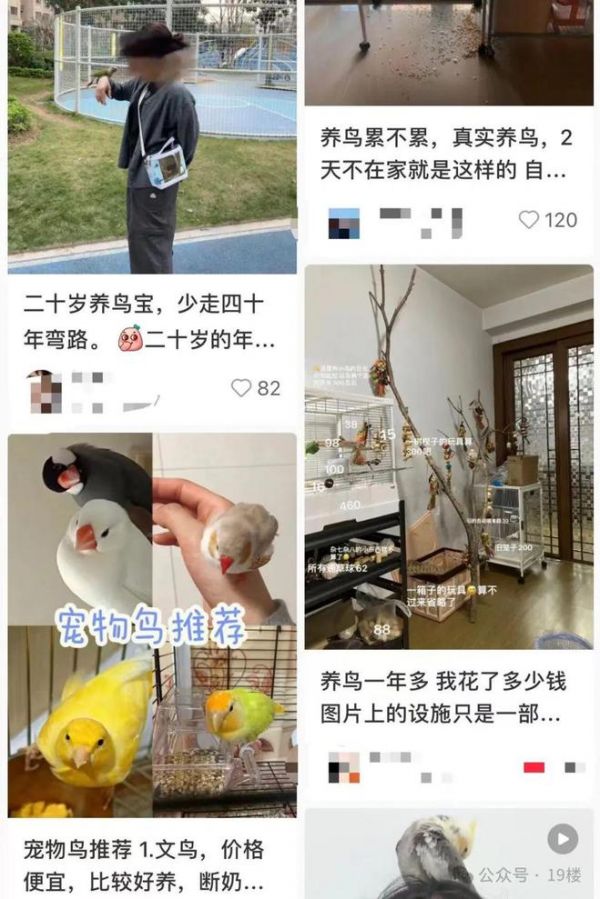Image resolution: width=600 pixels, height=899 pixels.
Task: Like the post with 82 likes
Action: pos(241,388)
